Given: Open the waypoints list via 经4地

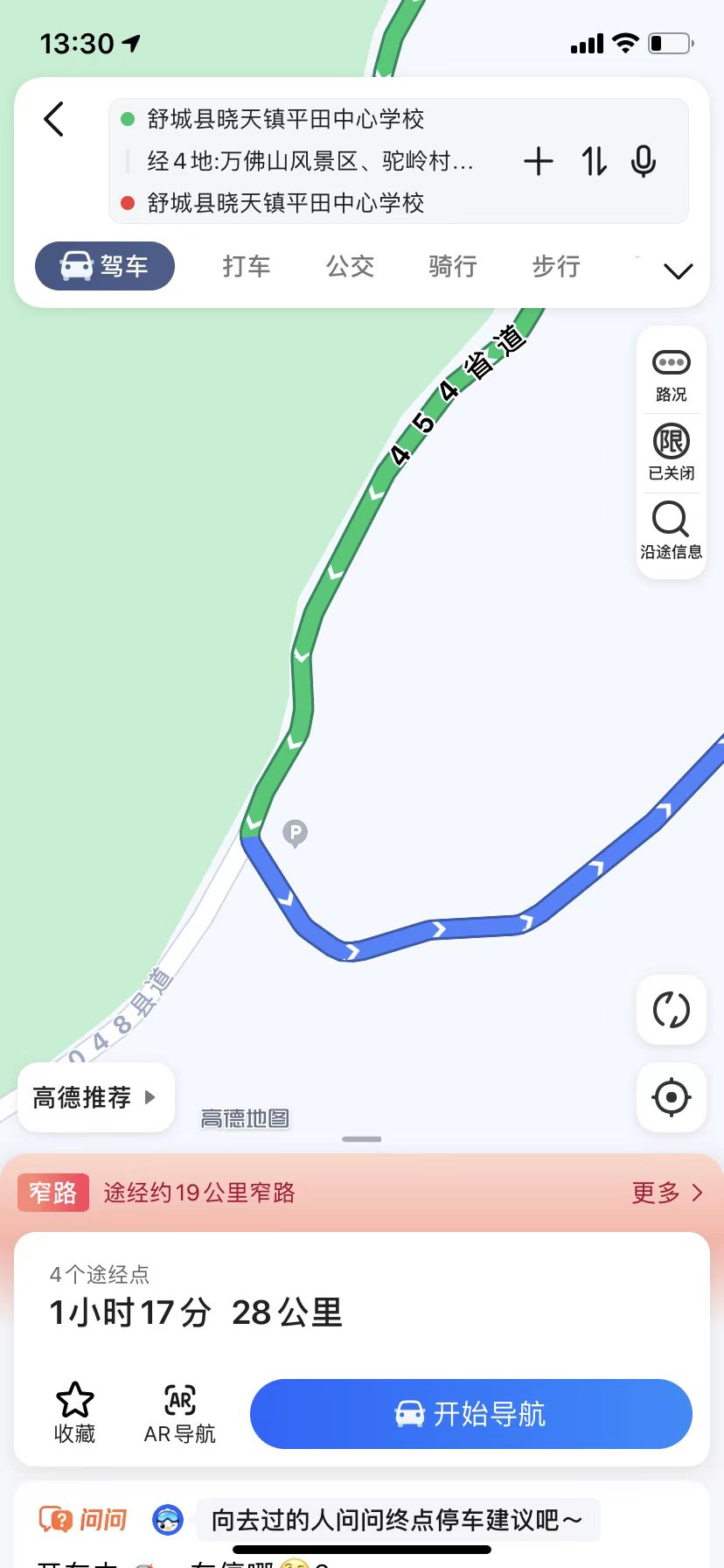Looking at the screenshot, I should [310, 161].
